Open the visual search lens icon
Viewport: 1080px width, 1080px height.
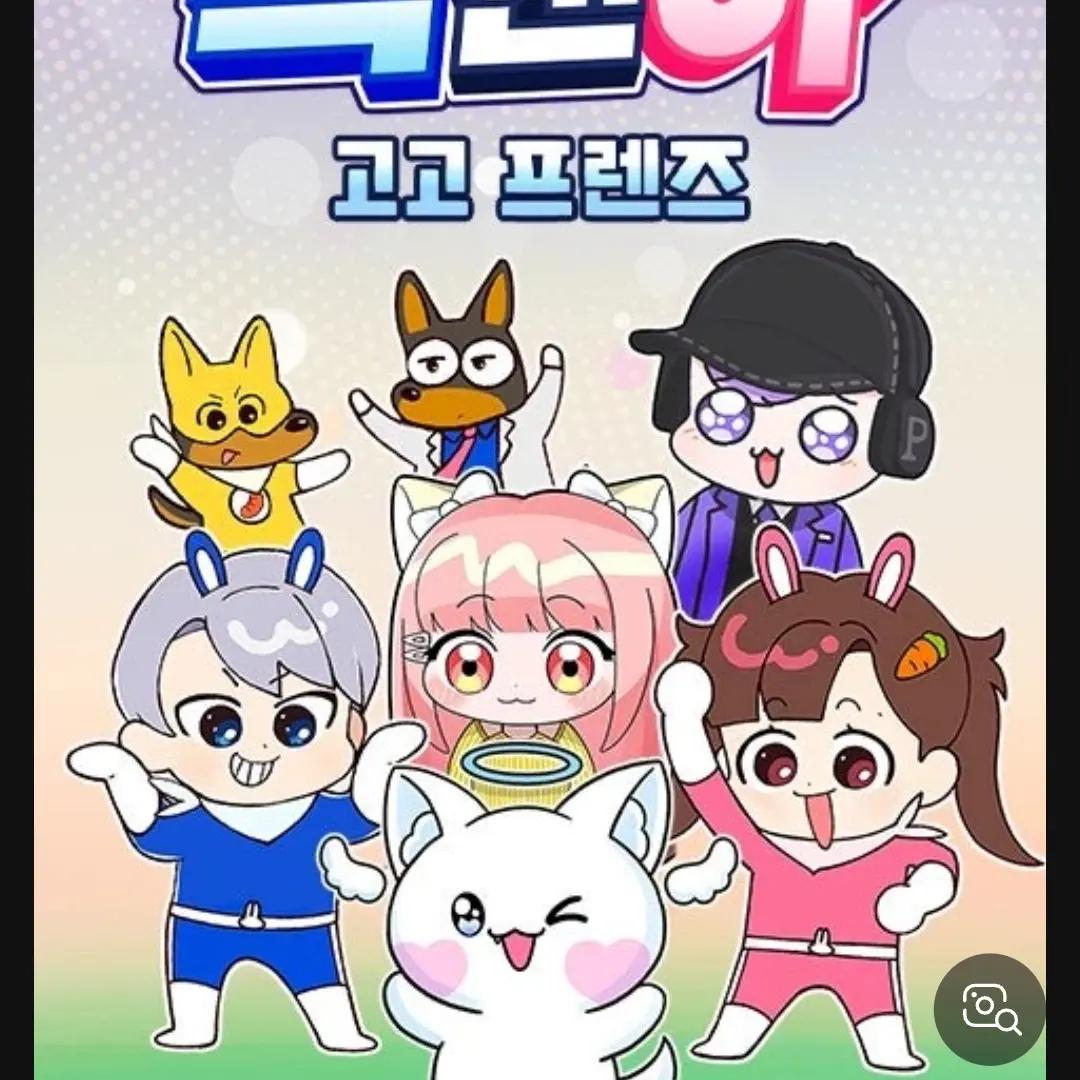[990, 1009]
